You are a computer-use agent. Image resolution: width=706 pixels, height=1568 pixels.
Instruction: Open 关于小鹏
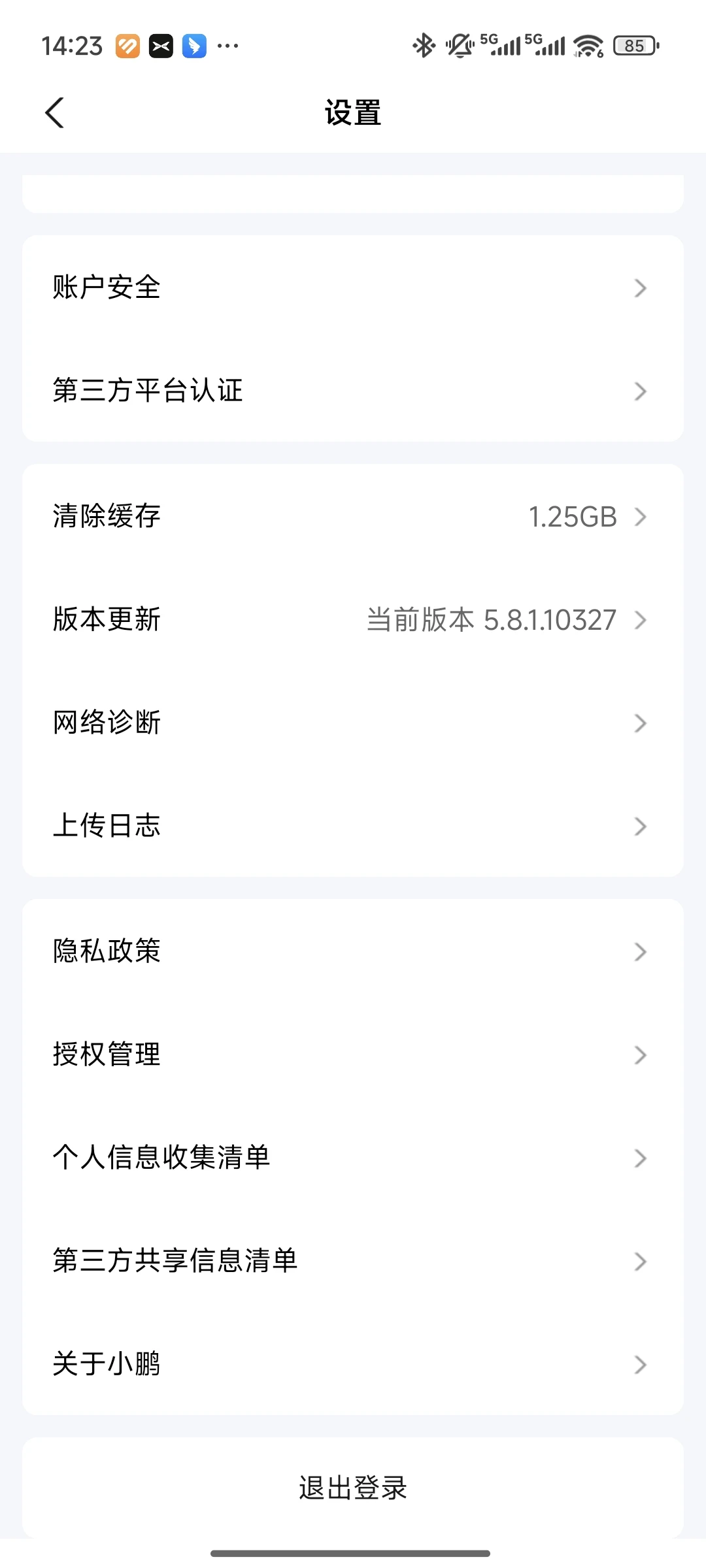click(x=353, y=1364)
